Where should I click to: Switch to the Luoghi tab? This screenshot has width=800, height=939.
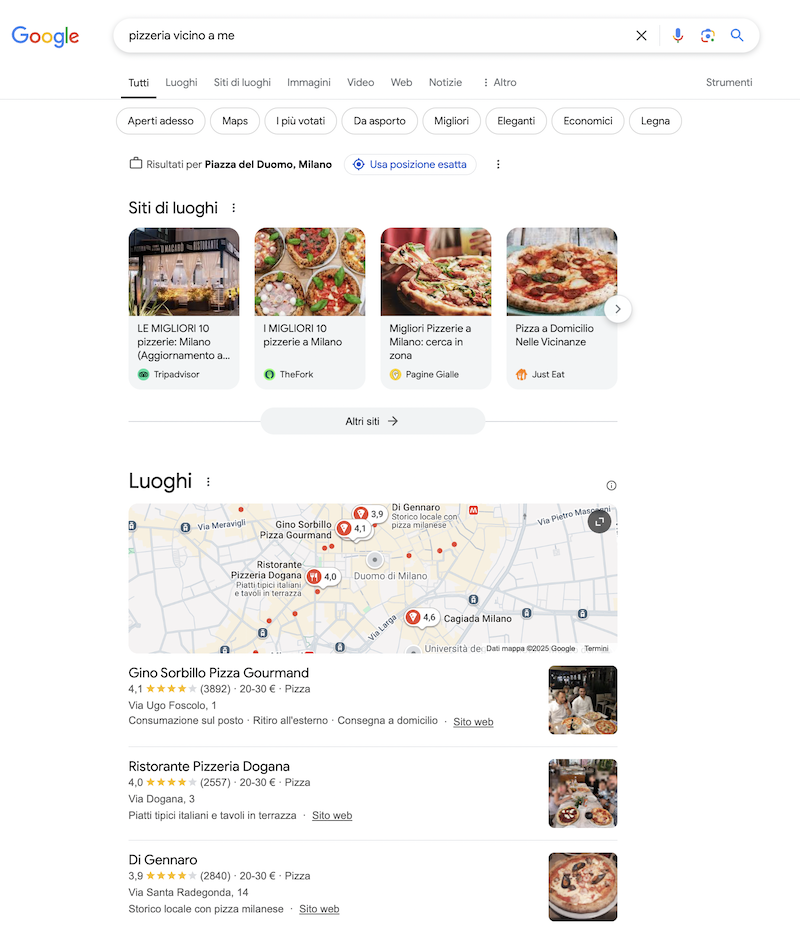click(181, 83)
